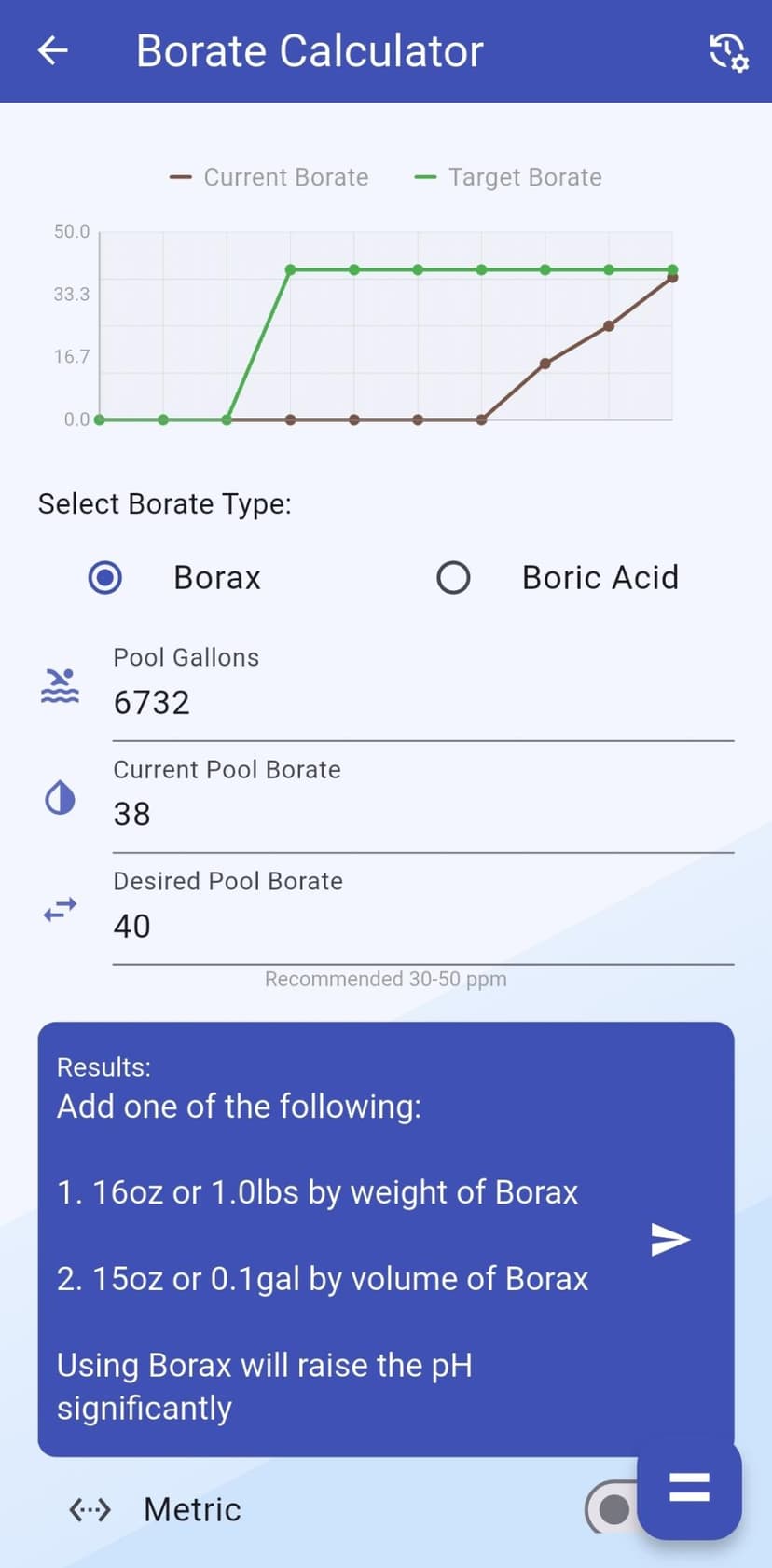The image size is (772, 1568).
Task: Tap the Results card header
Action: point(103,1066)
